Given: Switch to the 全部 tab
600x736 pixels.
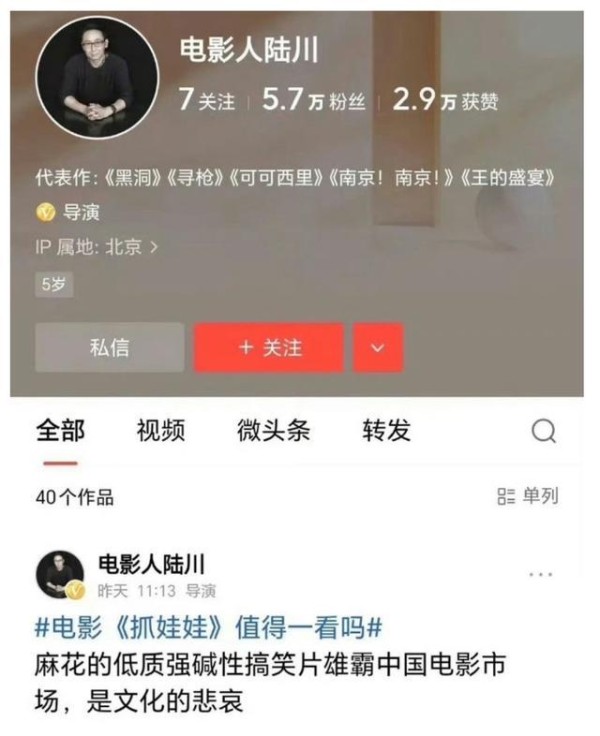Looking at the screenshot, I should [60, 430].
